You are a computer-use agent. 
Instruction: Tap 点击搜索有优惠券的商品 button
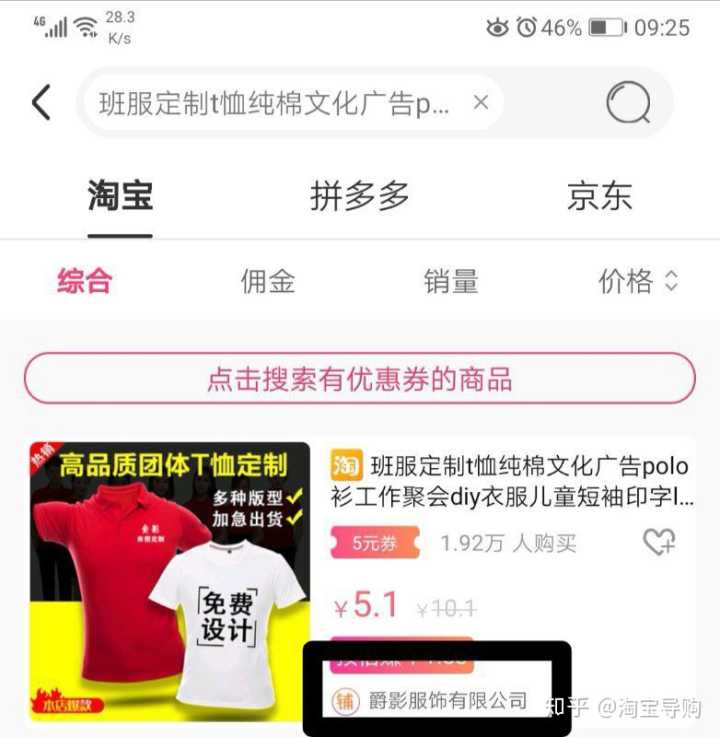[359, 379]
